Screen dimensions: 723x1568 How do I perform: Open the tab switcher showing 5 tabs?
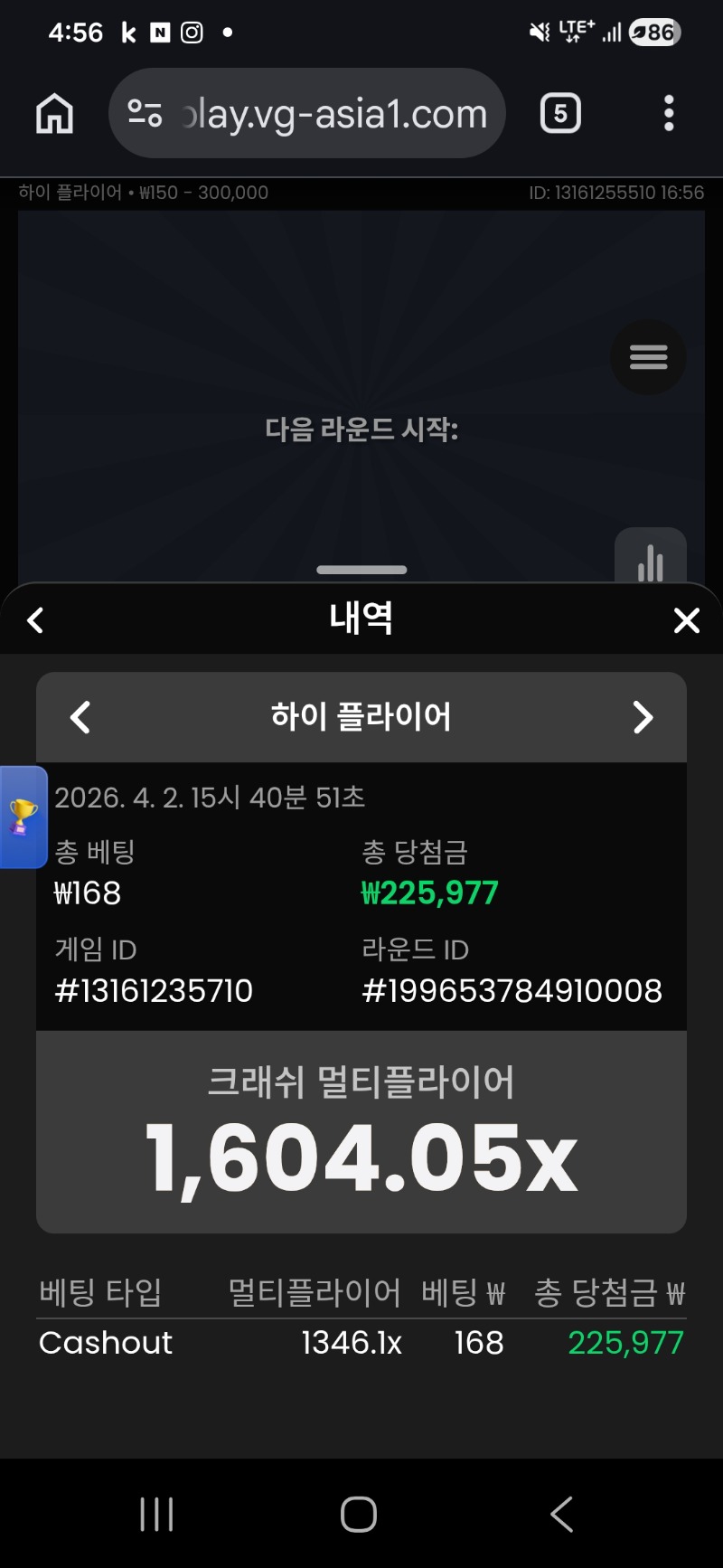point(560,114)
